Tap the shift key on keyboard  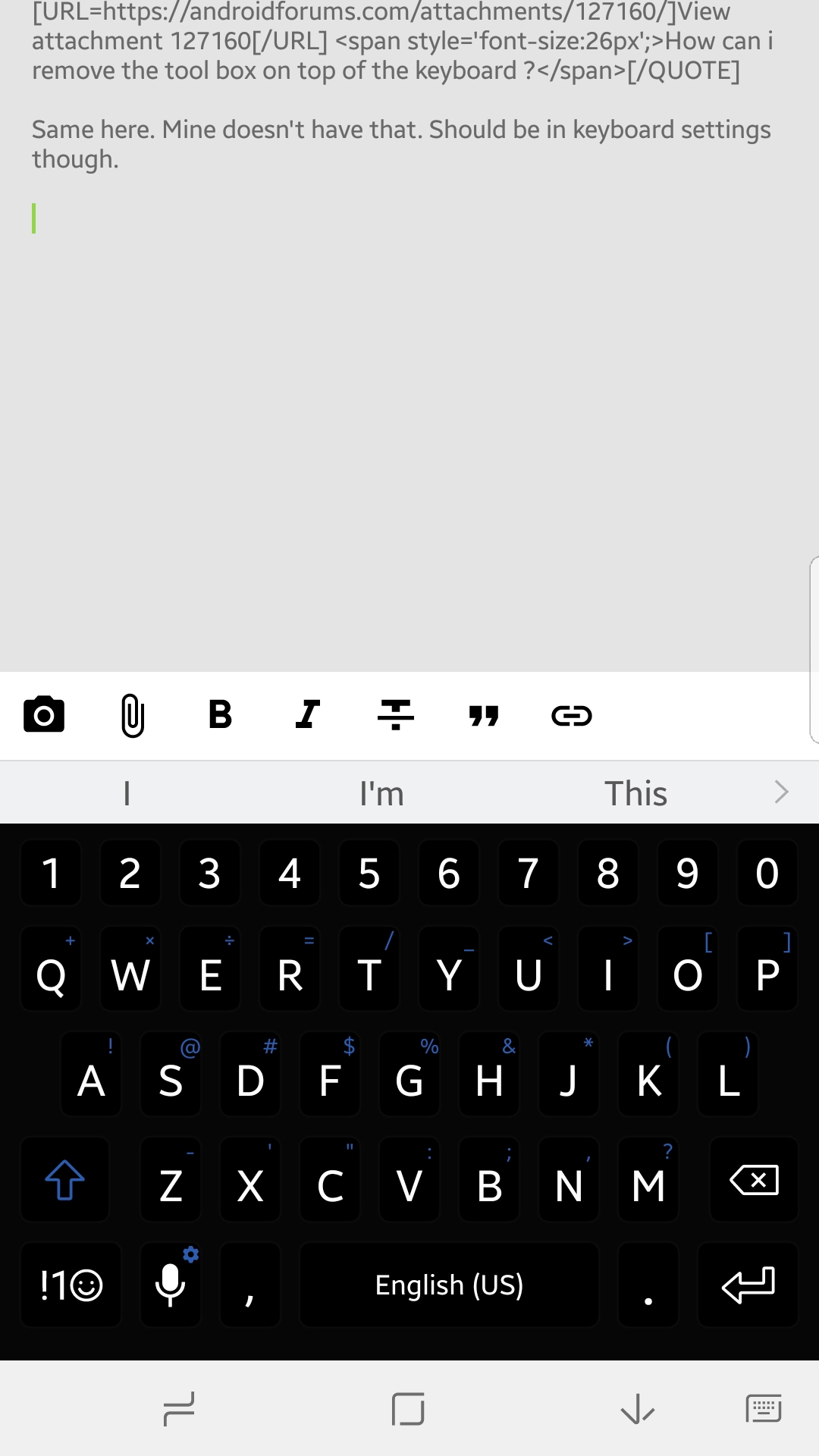65,1180
